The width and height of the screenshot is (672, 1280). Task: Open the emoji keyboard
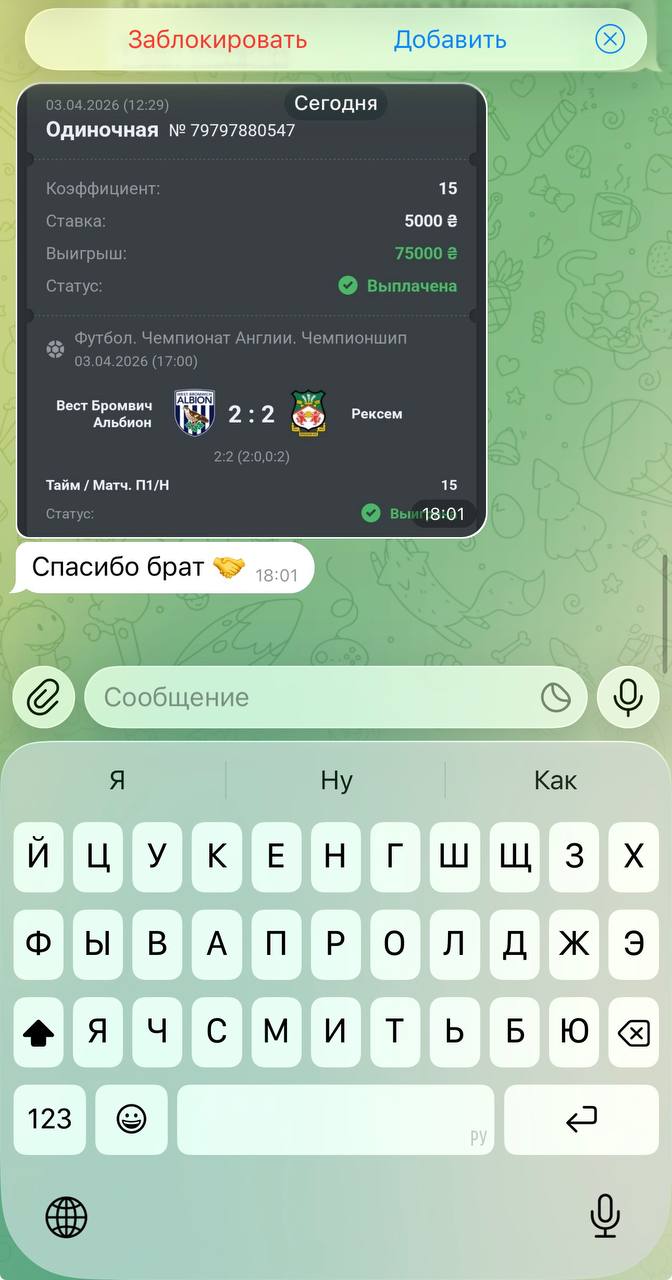[x=131, y=1118]
